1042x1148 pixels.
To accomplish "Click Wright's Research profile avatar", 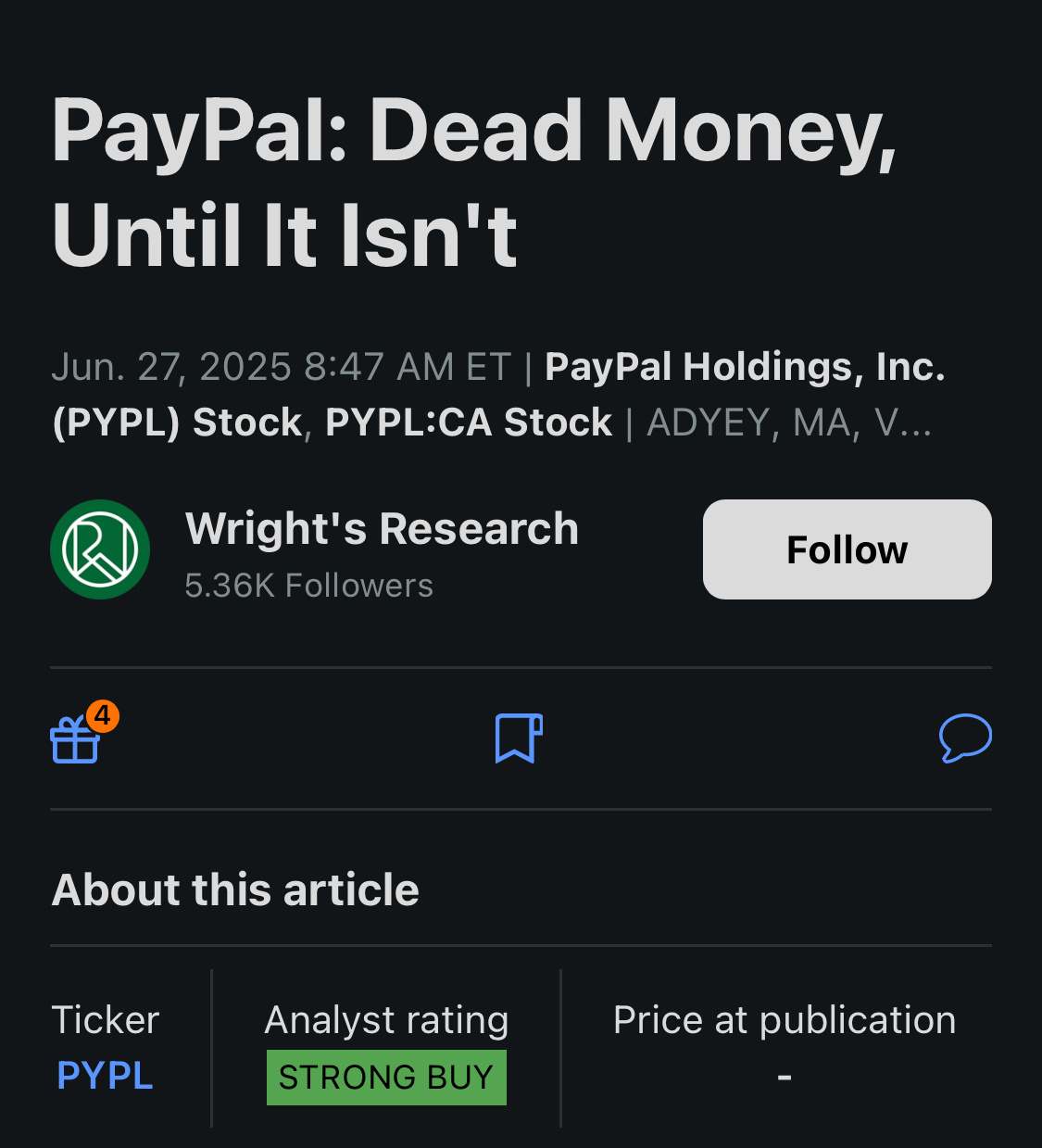I will click(99, 549).
